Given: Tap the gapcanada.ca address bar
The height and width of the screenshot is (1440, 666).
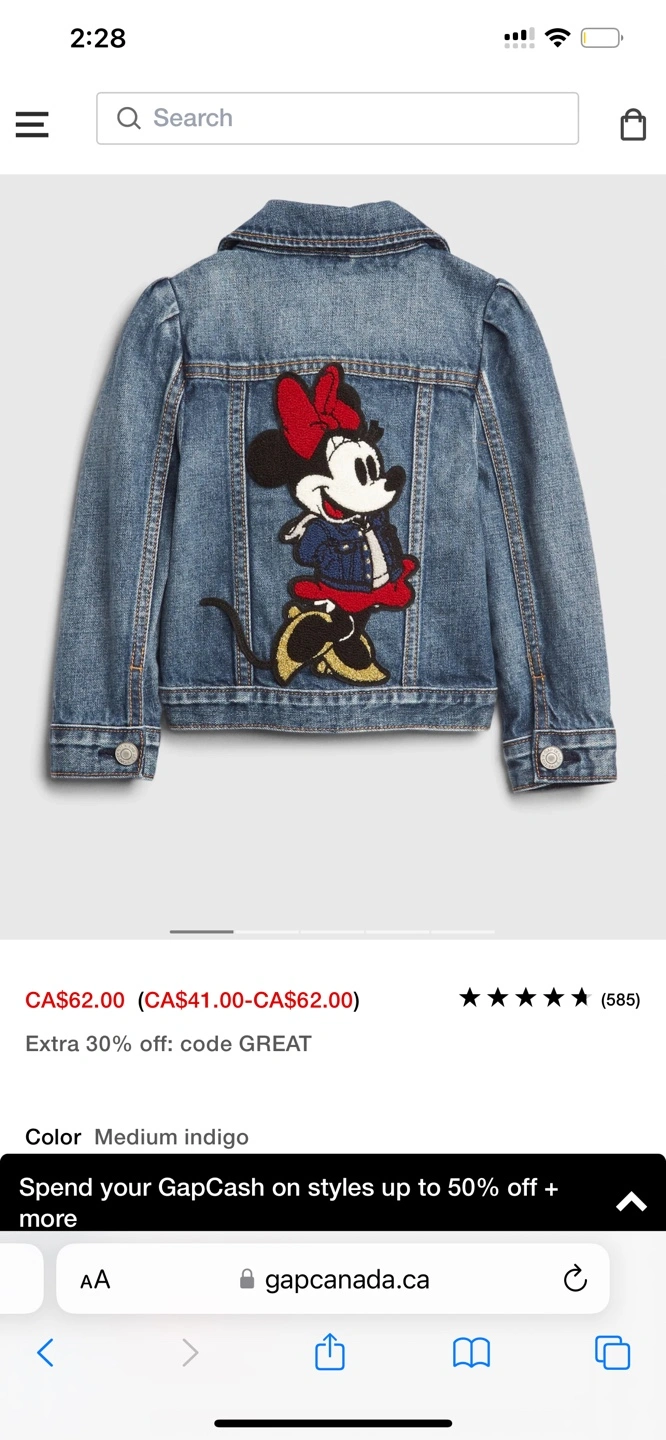Looking at the screenshot, I should click(335, 1280).
